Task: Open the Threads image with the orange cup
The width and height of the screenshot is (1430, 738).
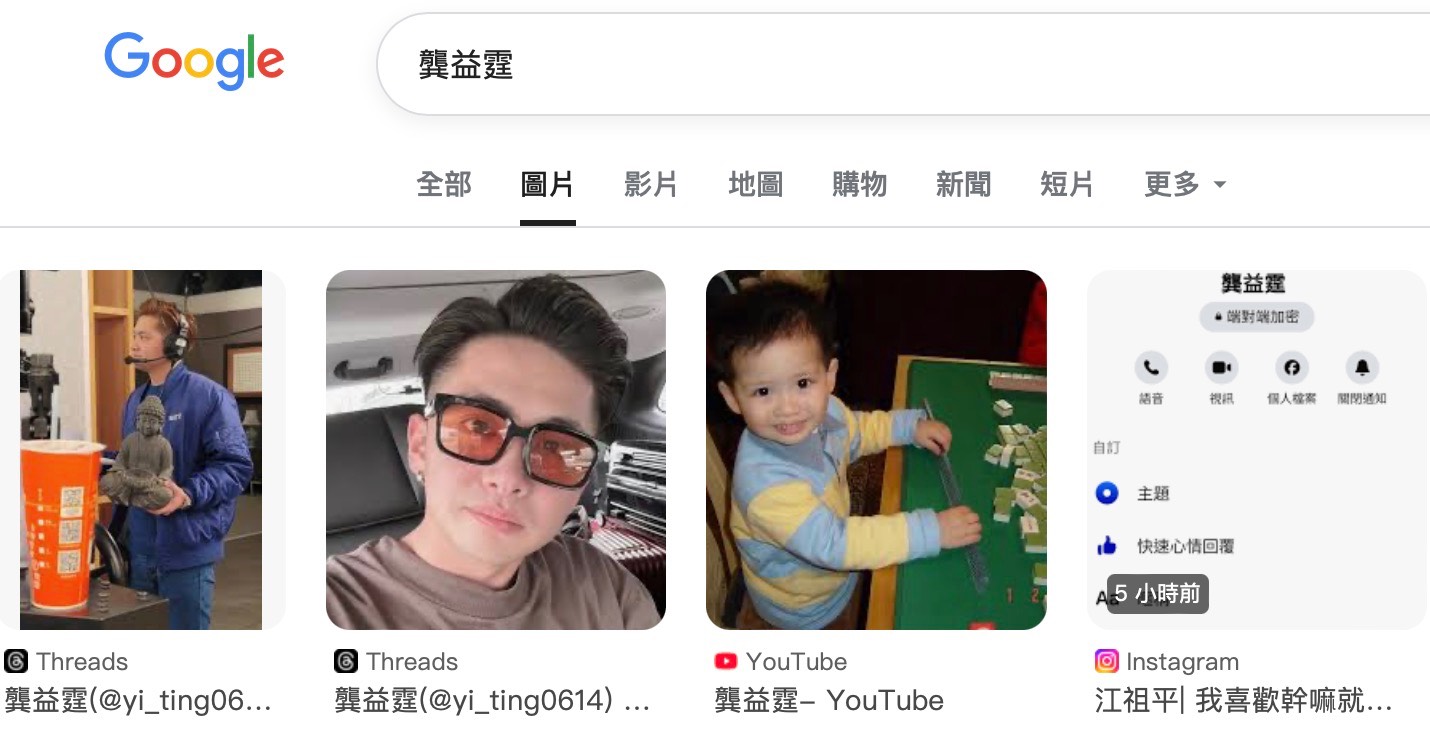Action: click(x=141, y=450)
